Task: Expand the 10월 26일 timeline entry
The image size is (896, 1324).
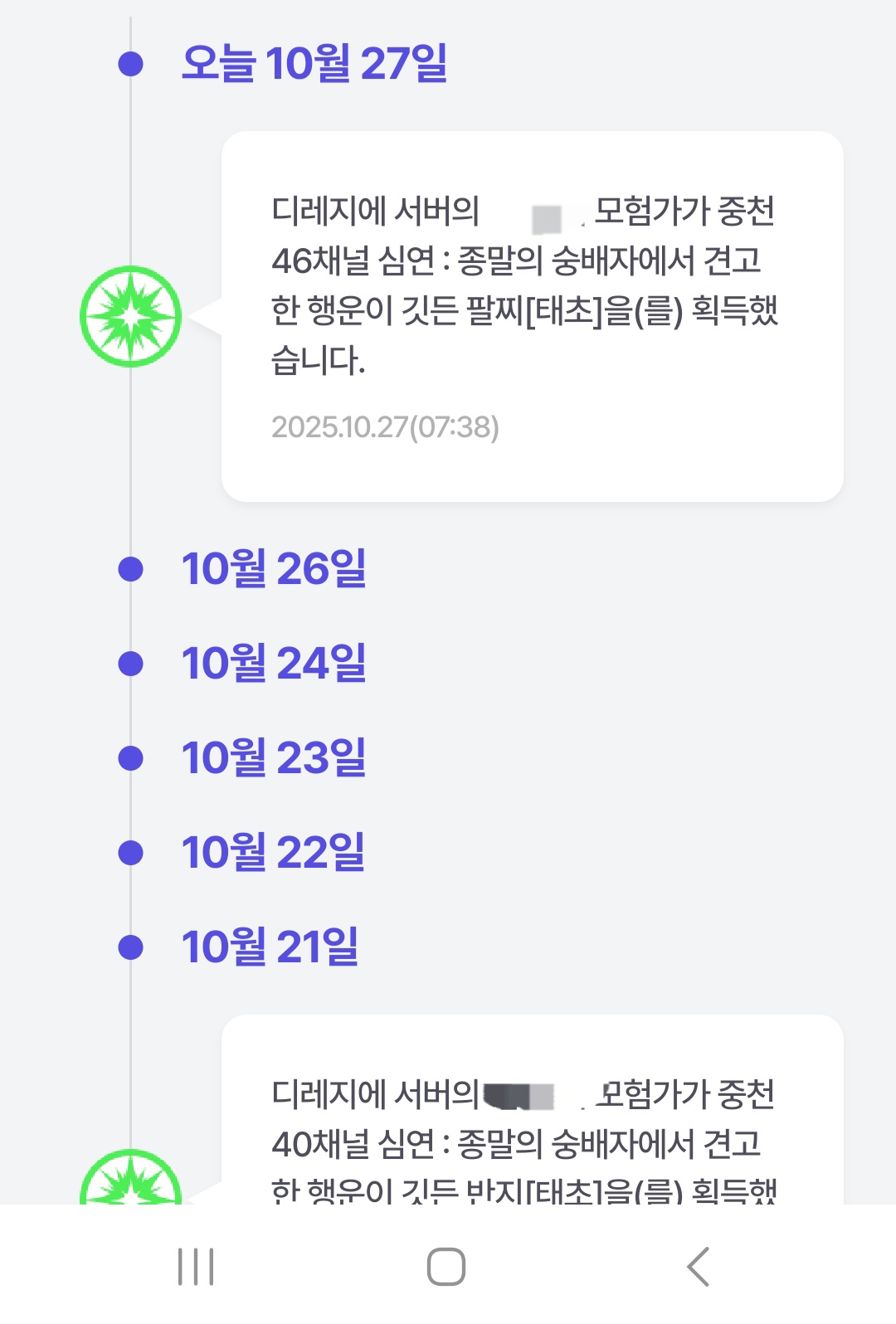Action: [273, 569]
